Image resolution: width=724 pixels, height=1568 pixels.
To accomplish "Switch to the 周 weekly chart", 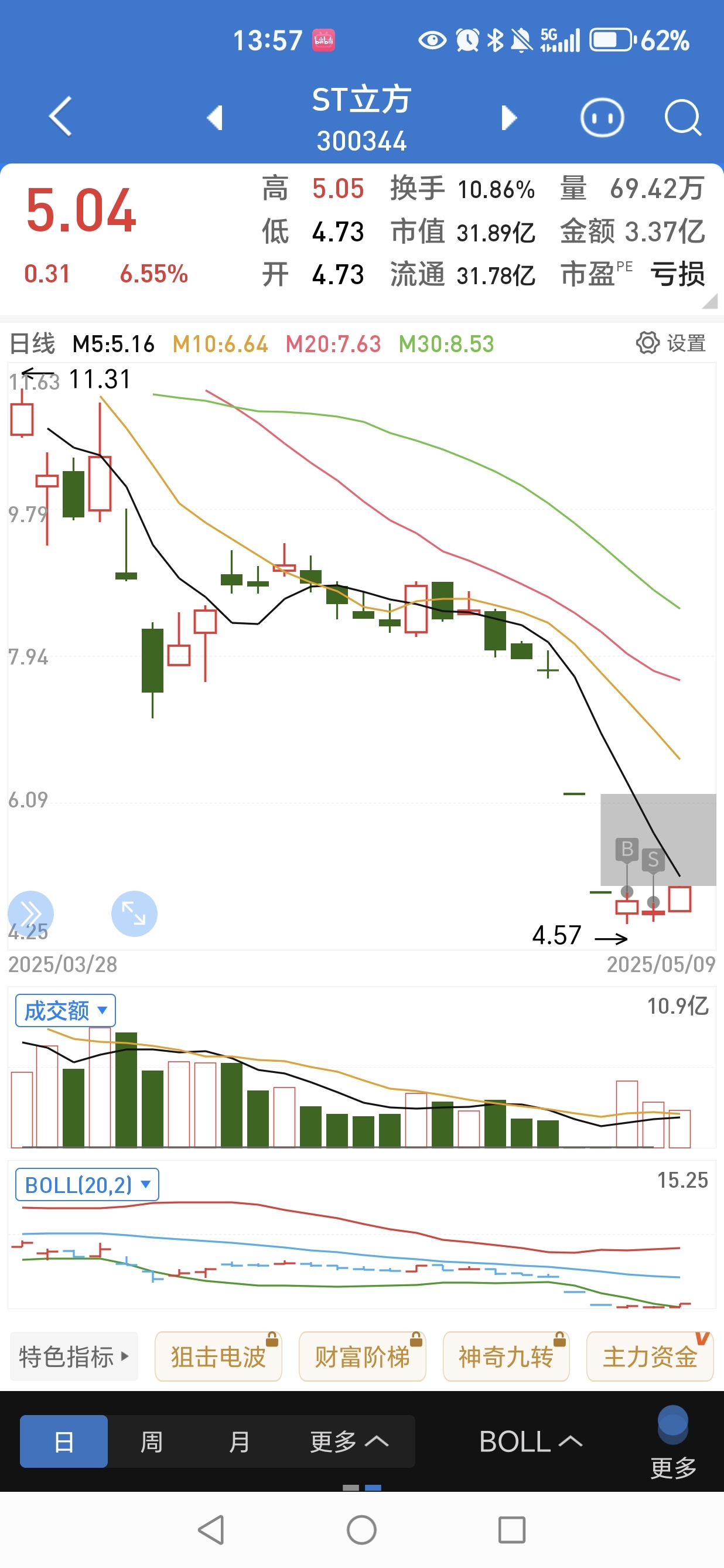I will 152,1441.
